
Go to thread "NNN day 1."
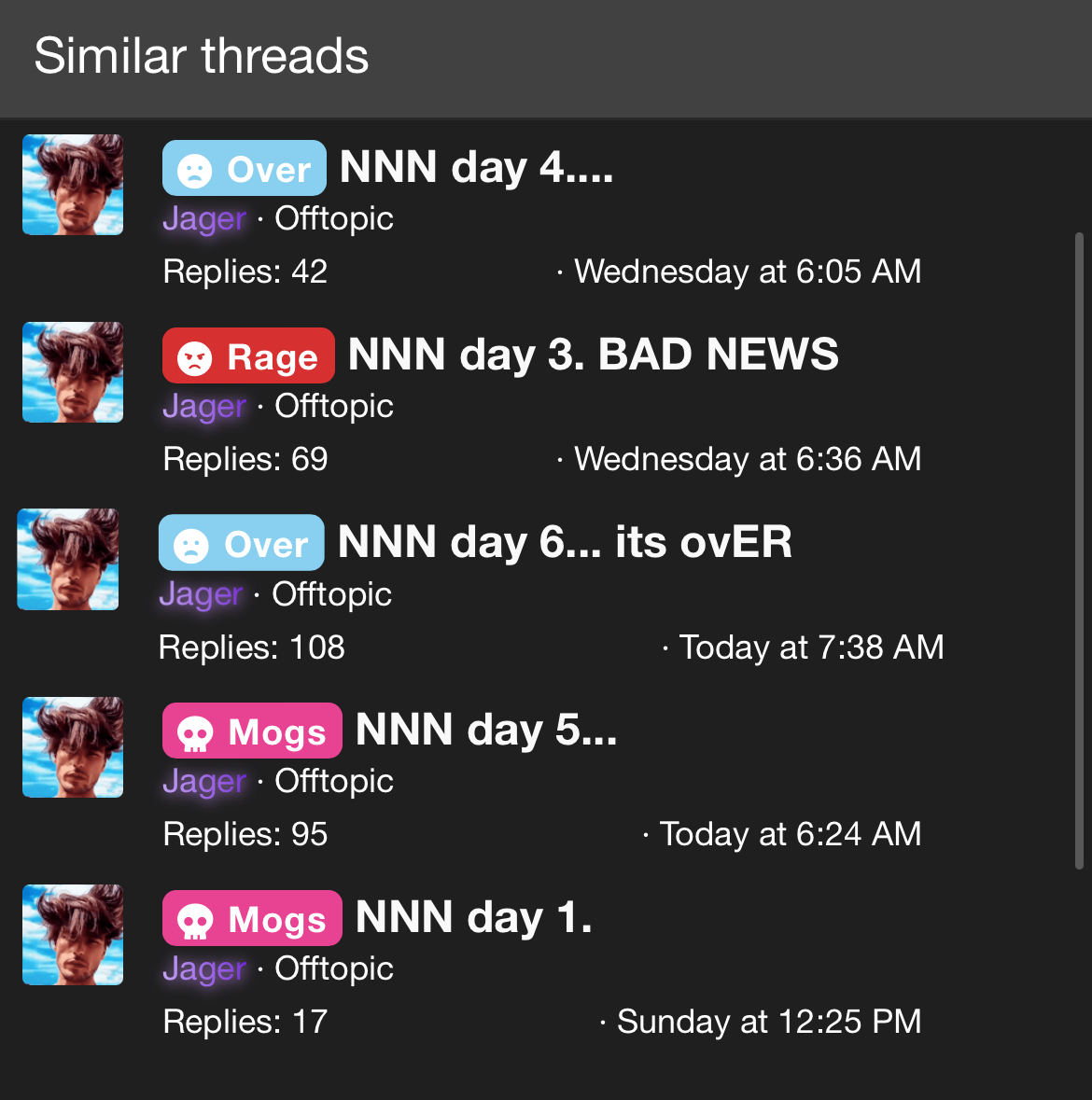pyautogui.click(x=473, y=918)
